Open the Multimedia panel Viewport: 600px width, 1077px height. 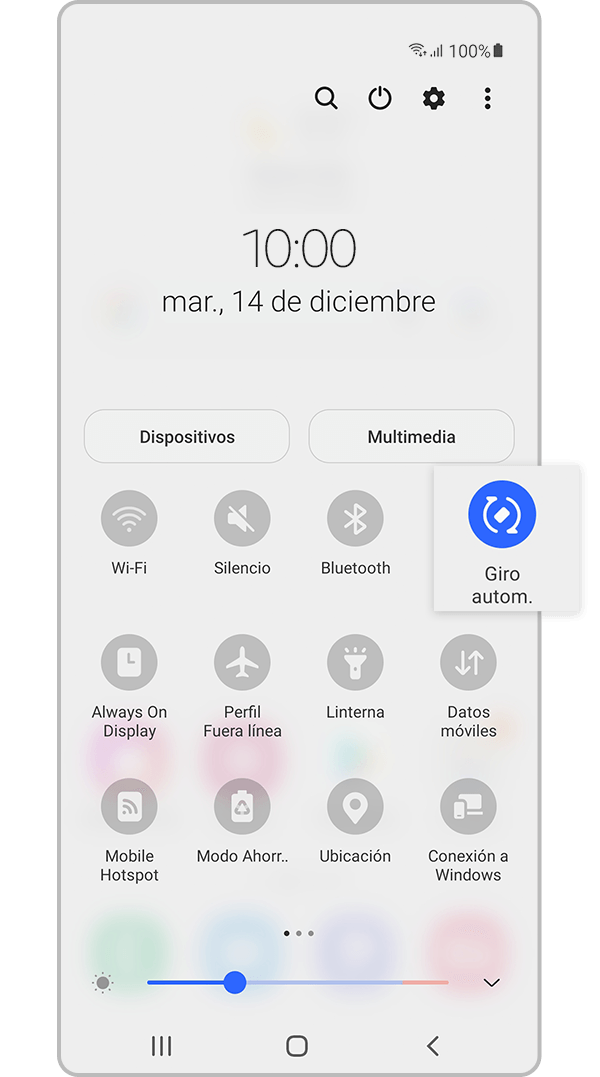pyautogui.click(x=411, y=437)
